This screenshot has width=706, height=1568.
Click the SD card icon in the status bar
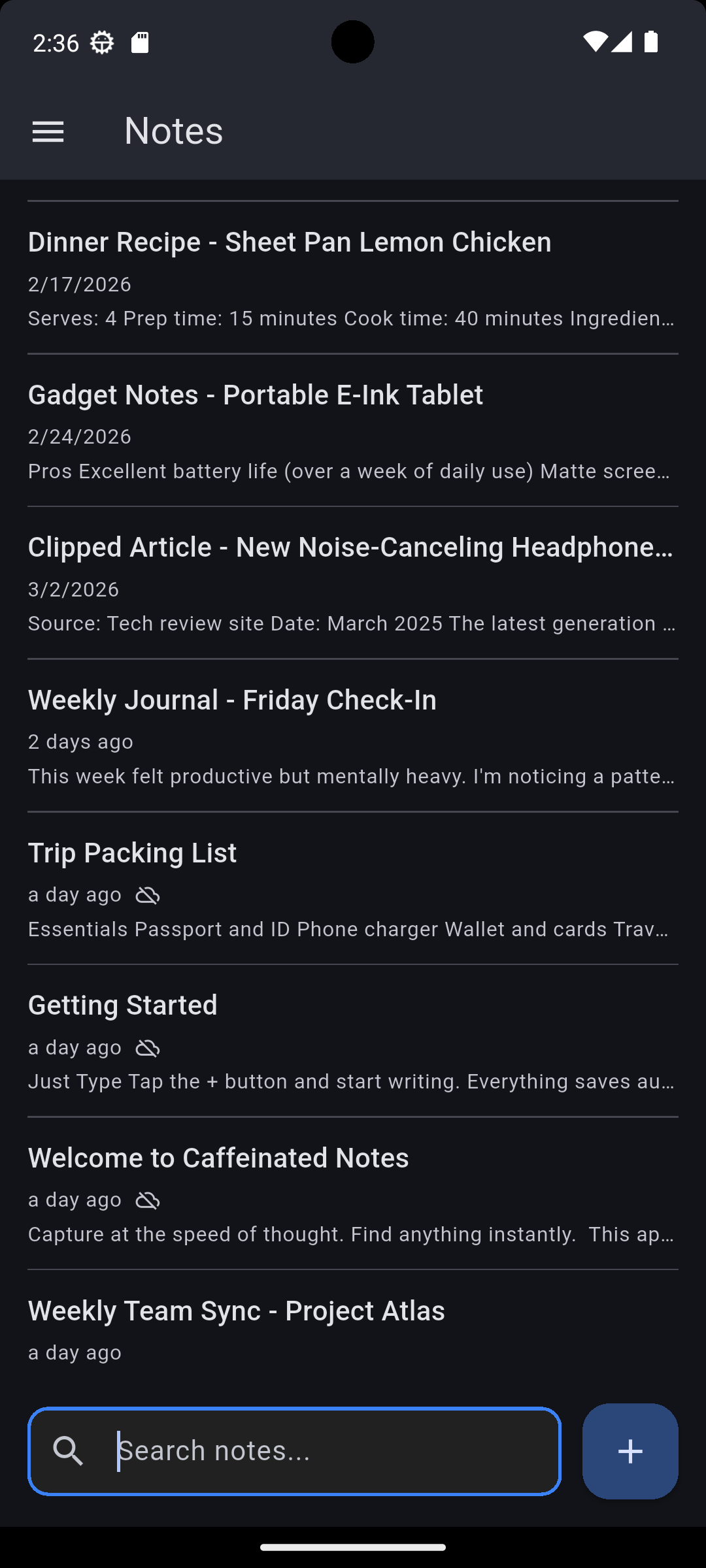pyautogui.click(x=140, y=41)
